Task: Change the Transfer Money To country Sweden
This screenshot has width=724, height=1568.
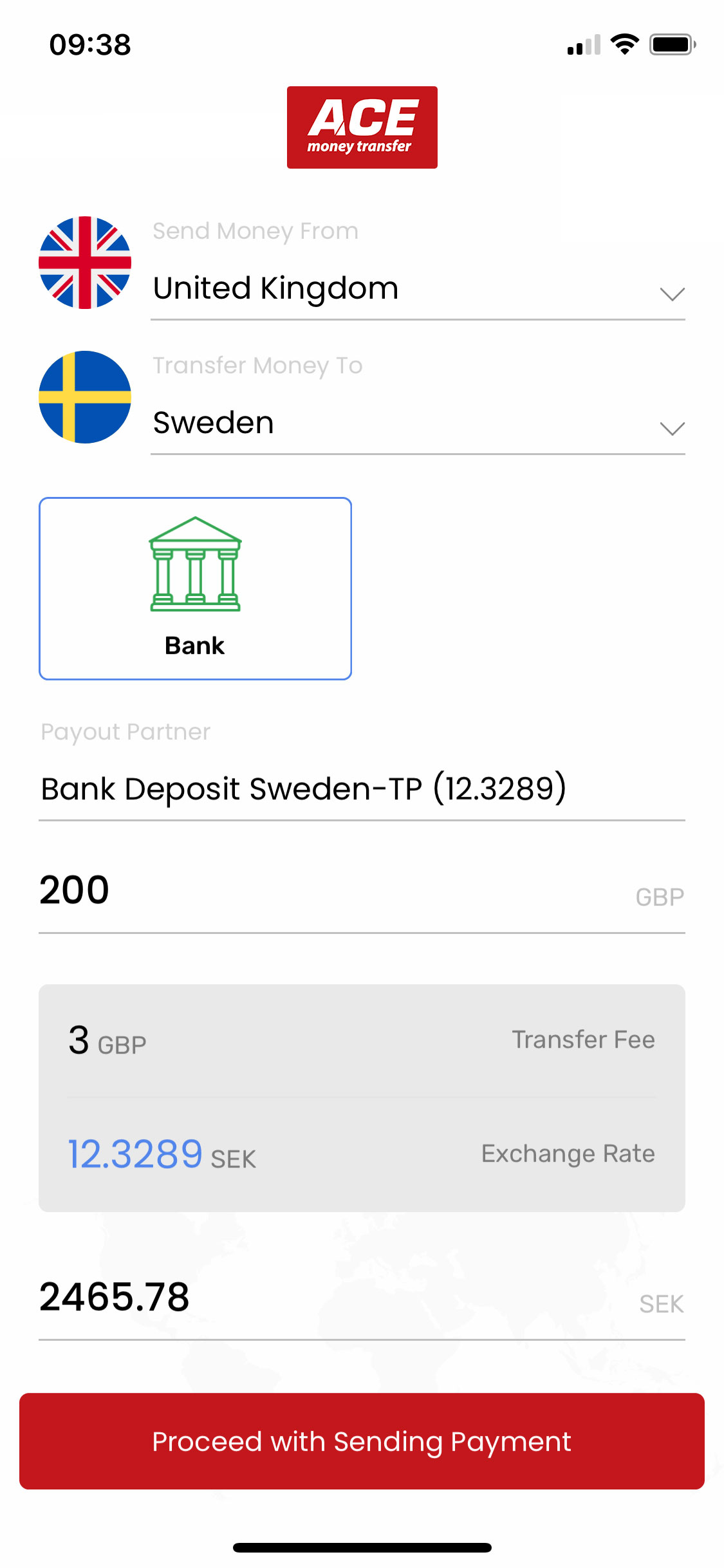Action: click(x=418, y=423)
